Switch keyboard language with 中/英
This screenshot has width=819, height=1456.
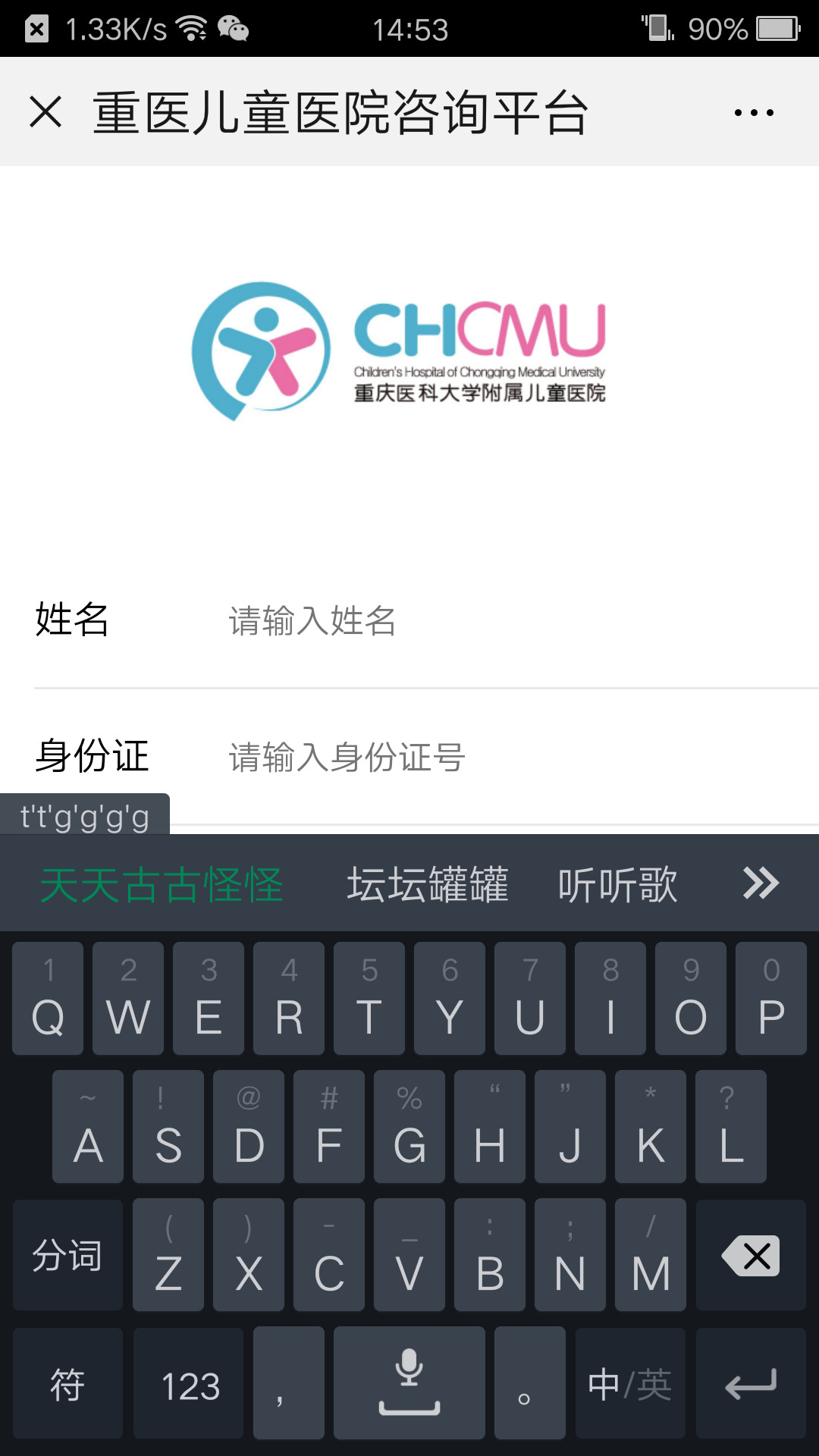(x=629, y=1384)
